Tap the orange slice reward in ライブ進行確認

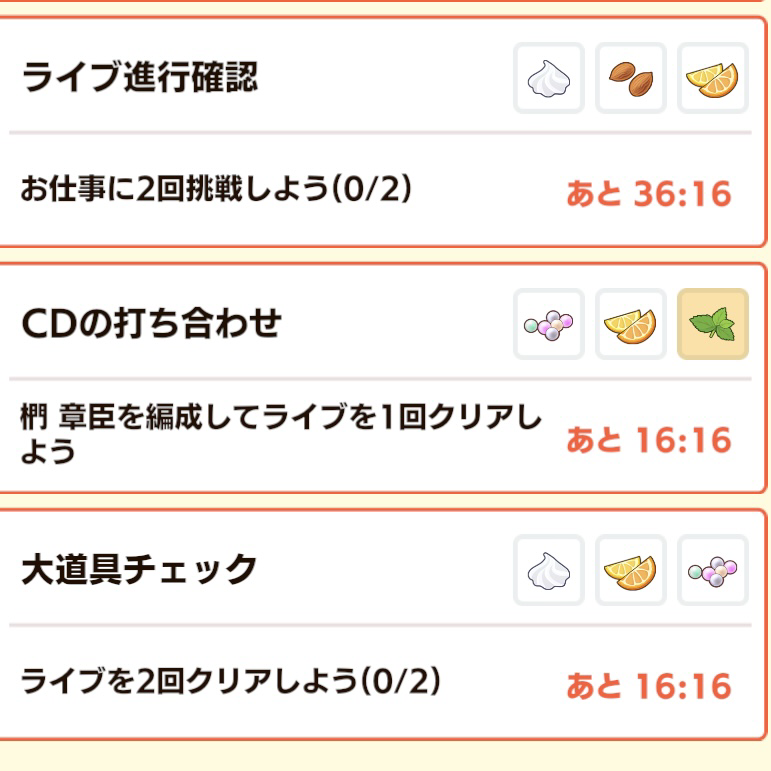pyautogui.click(x=713, y=78)
